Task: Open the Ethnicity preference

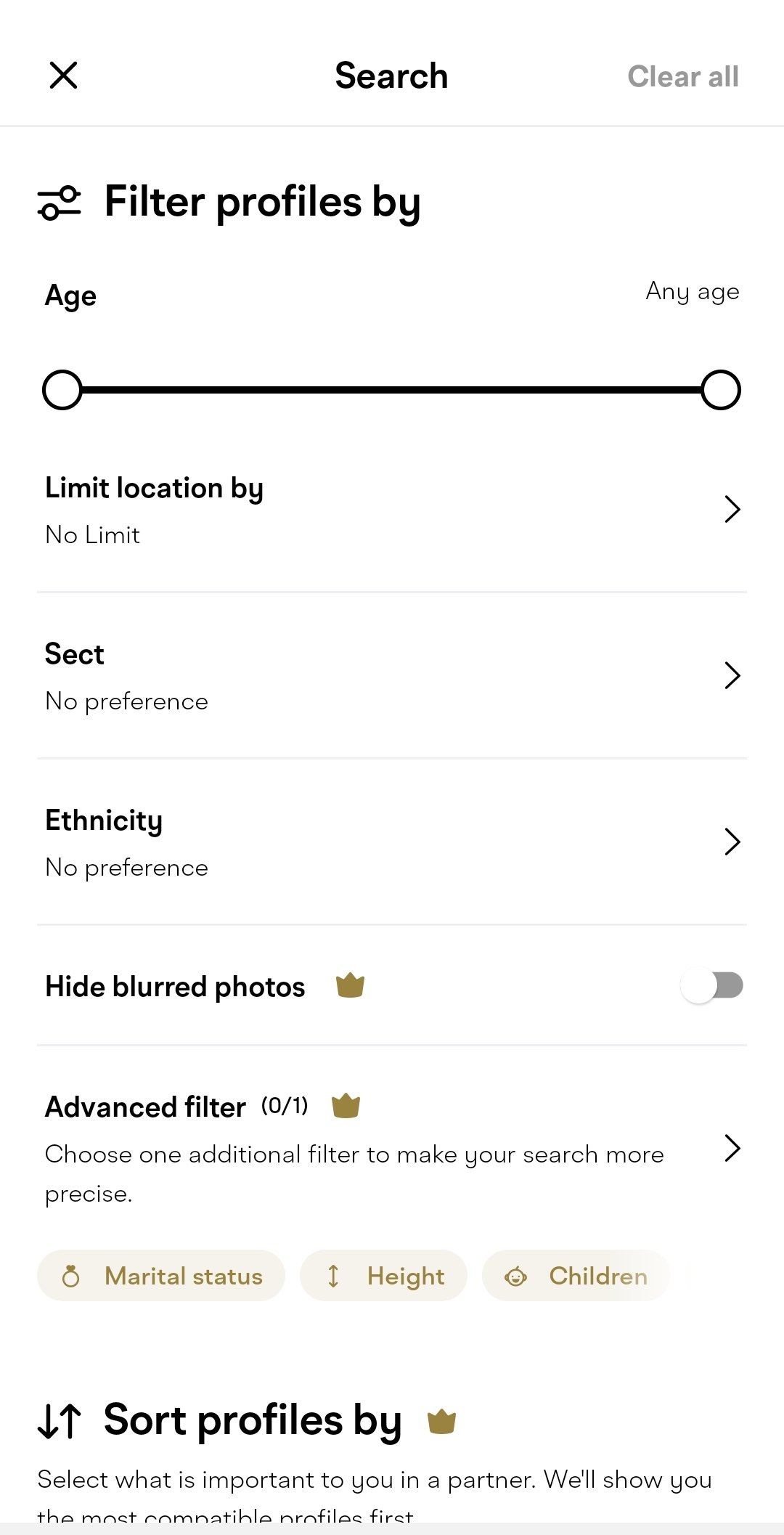Action: [392, 842]
